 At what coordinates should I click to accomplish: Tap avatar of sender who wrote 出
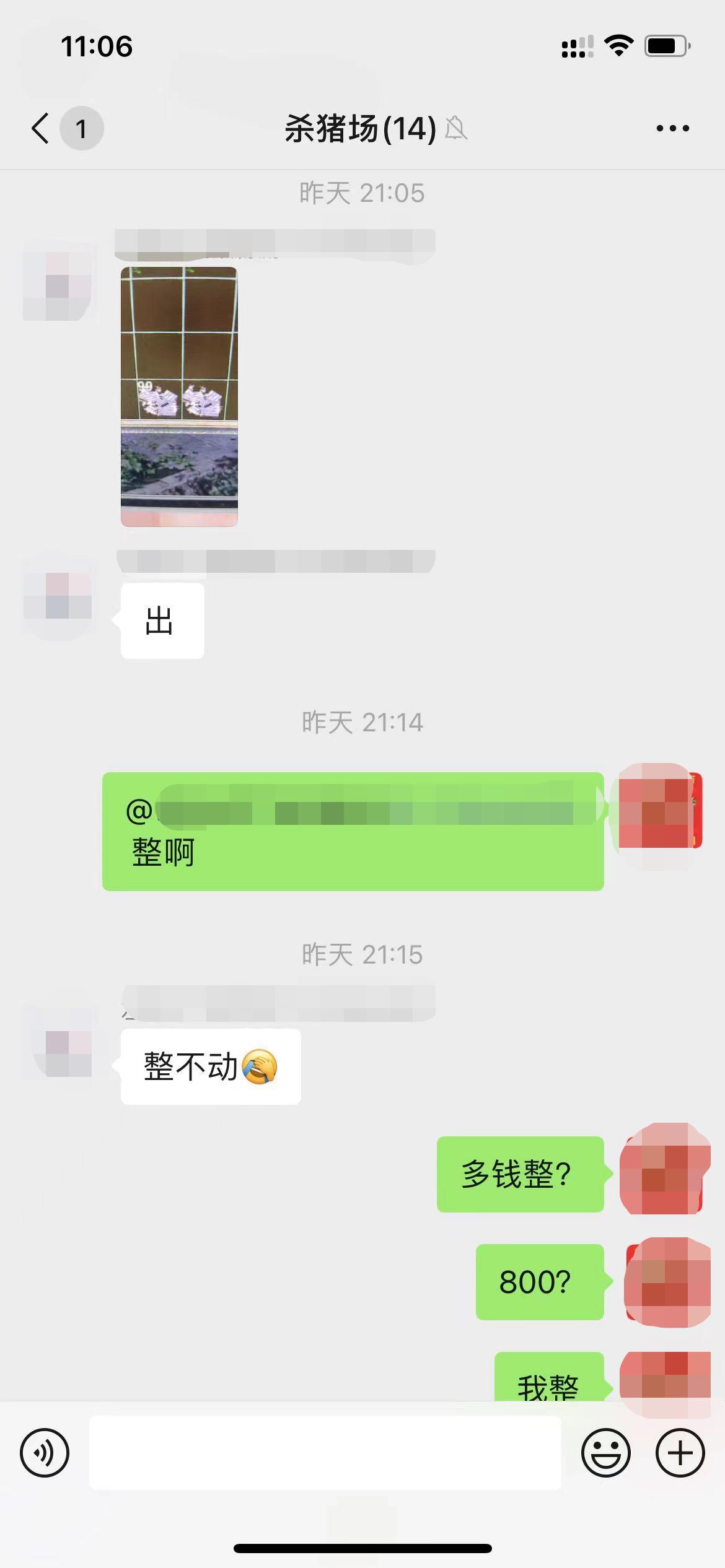[x=60, y=596]
